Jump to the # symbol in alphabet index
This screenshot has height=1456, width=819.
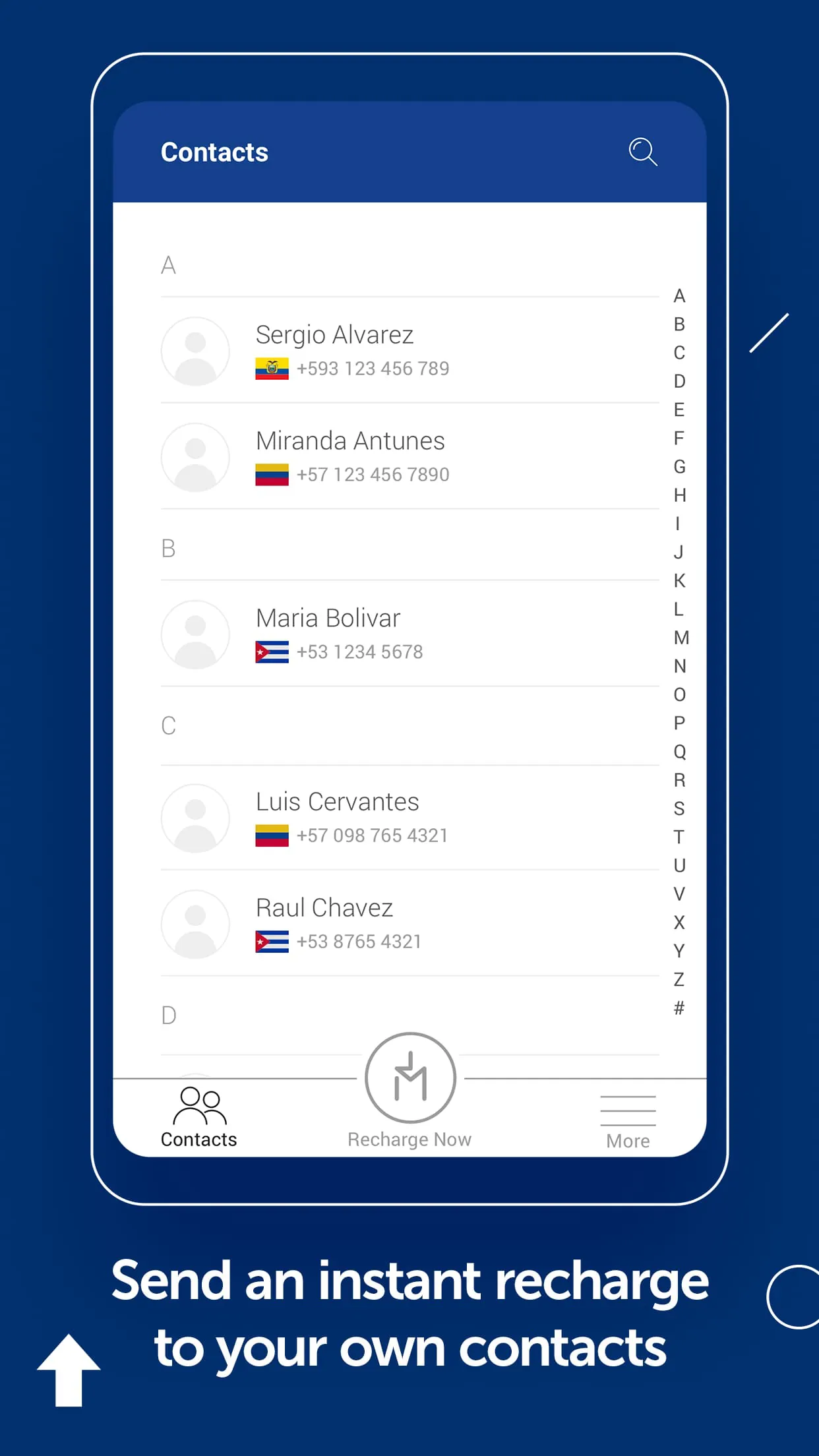[679, 1008]
